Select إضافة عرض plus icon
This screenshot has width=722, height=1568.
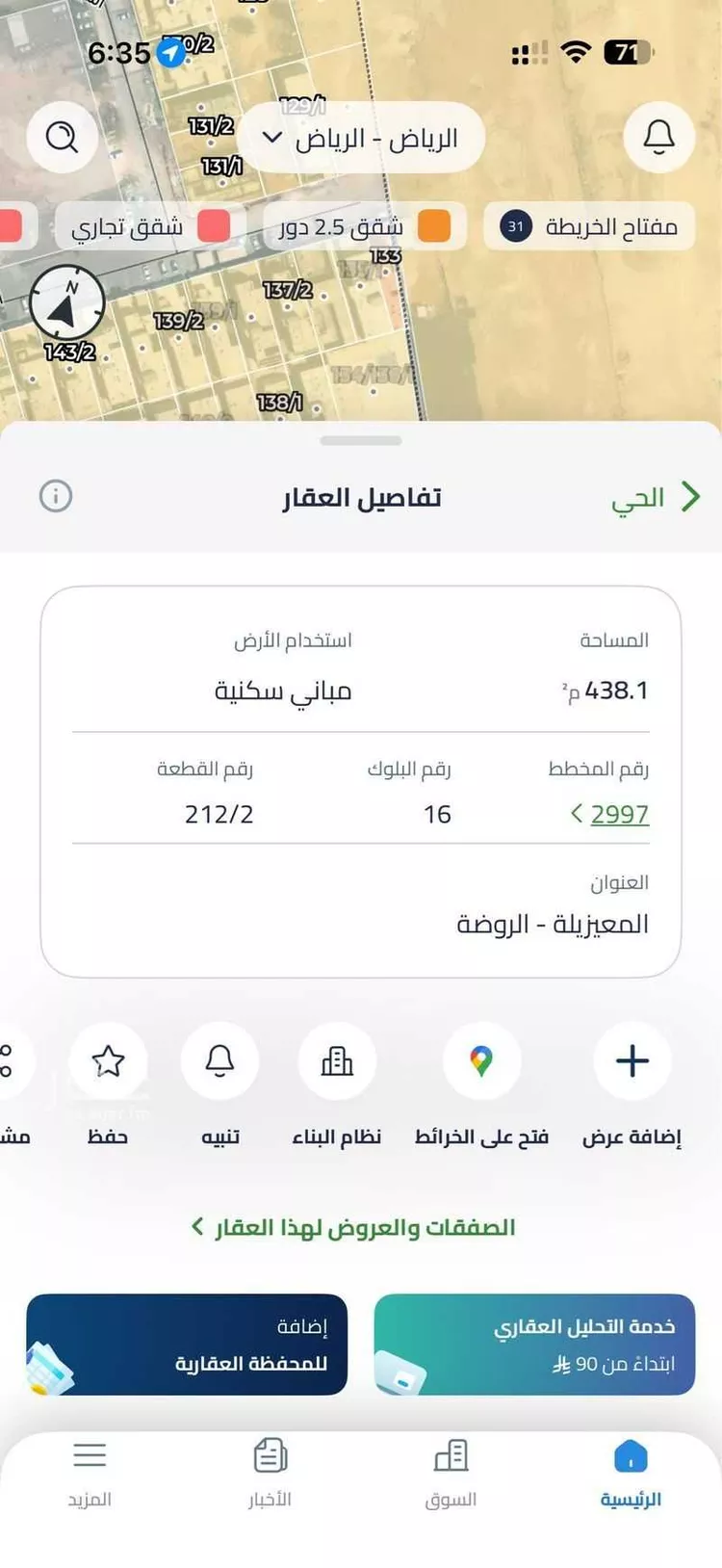[x=631, y=1061]
